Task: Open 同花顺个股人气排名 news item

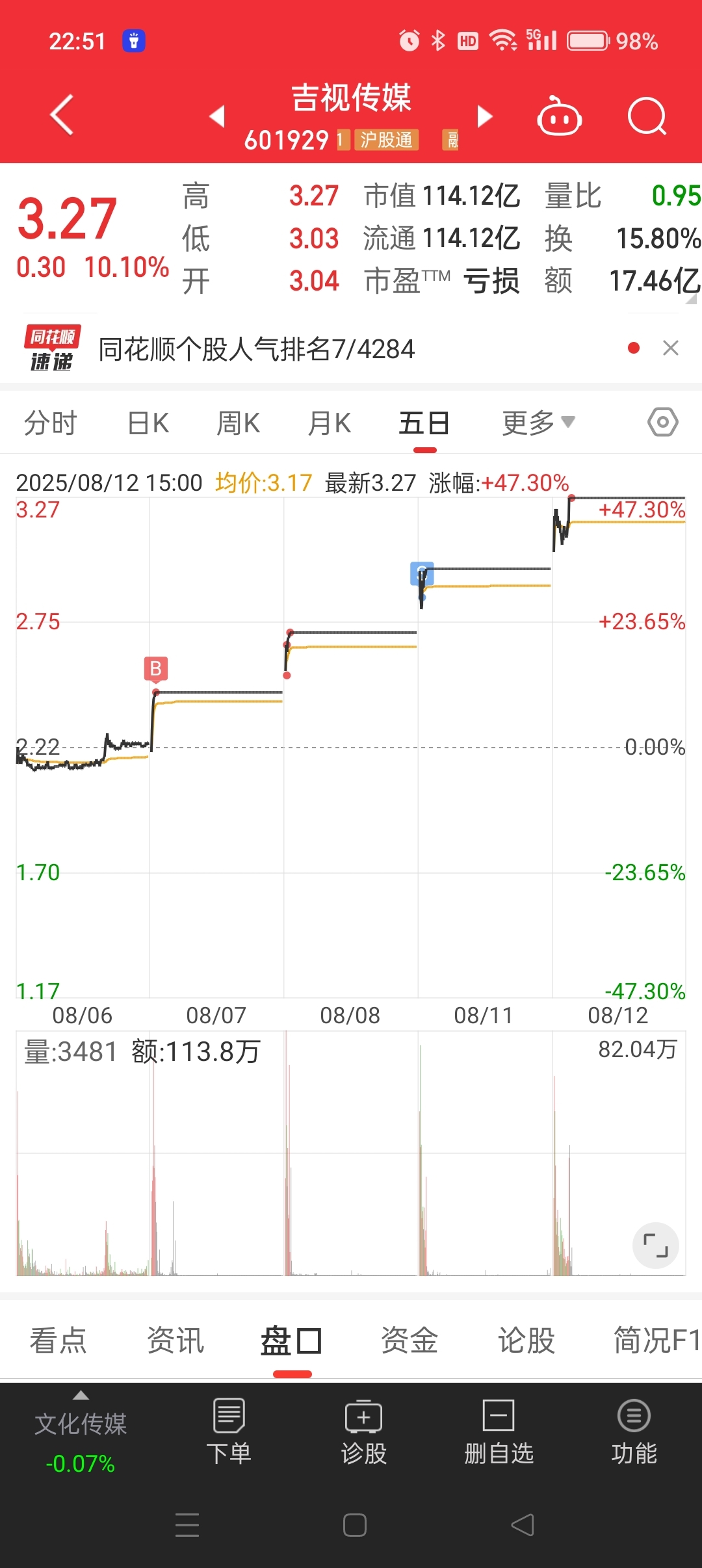Action: point(256,349)
